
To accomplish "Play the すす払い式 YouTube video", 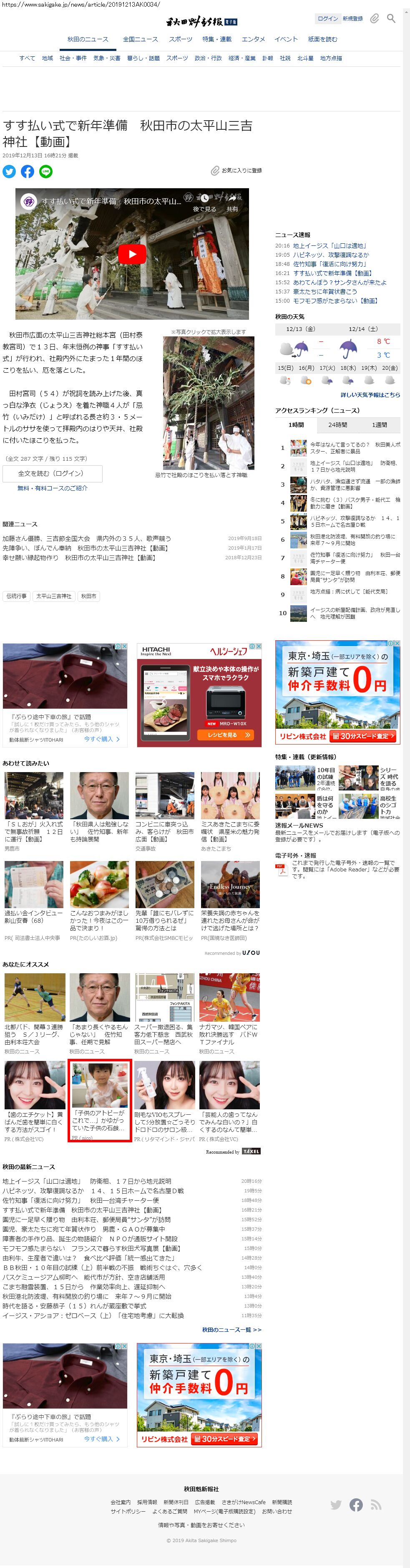I will pyautogui.click(x=132, y=254).
